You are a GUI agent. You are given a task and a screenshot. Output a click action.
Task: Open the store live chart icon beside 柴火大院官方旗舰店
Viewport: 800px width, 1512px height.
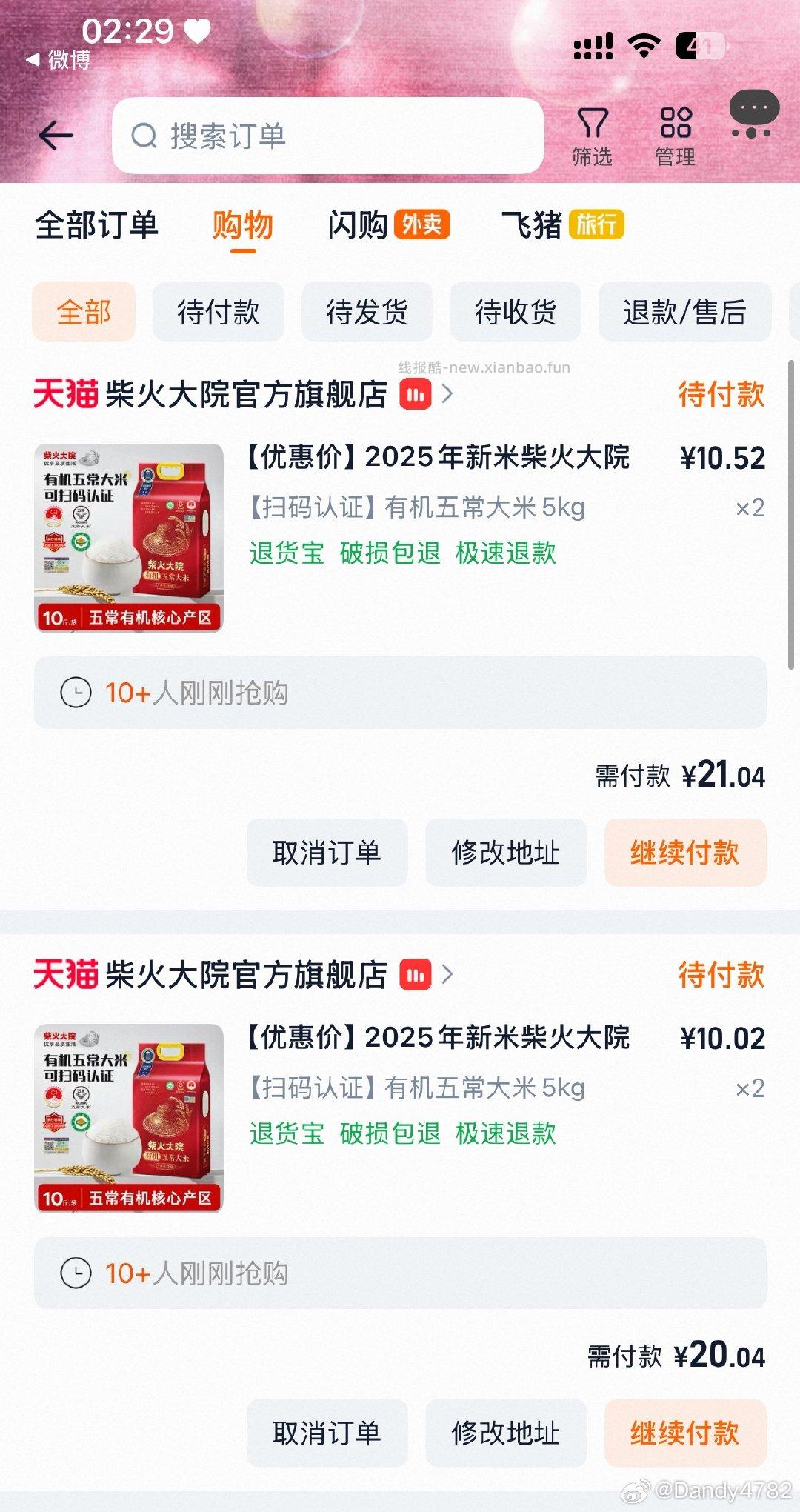[x=416, y=394]
